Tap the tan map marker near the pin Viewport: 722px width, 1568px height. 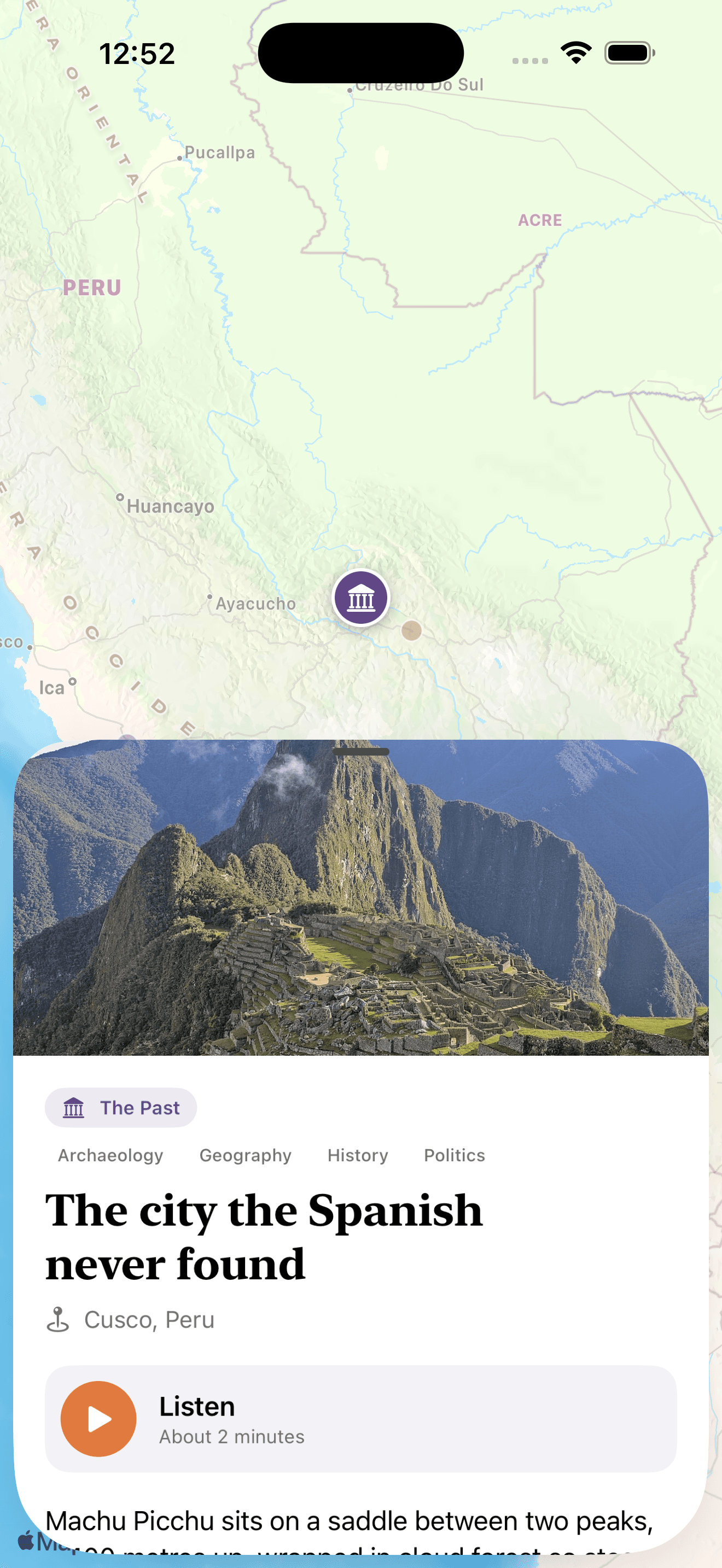[411, 630]
